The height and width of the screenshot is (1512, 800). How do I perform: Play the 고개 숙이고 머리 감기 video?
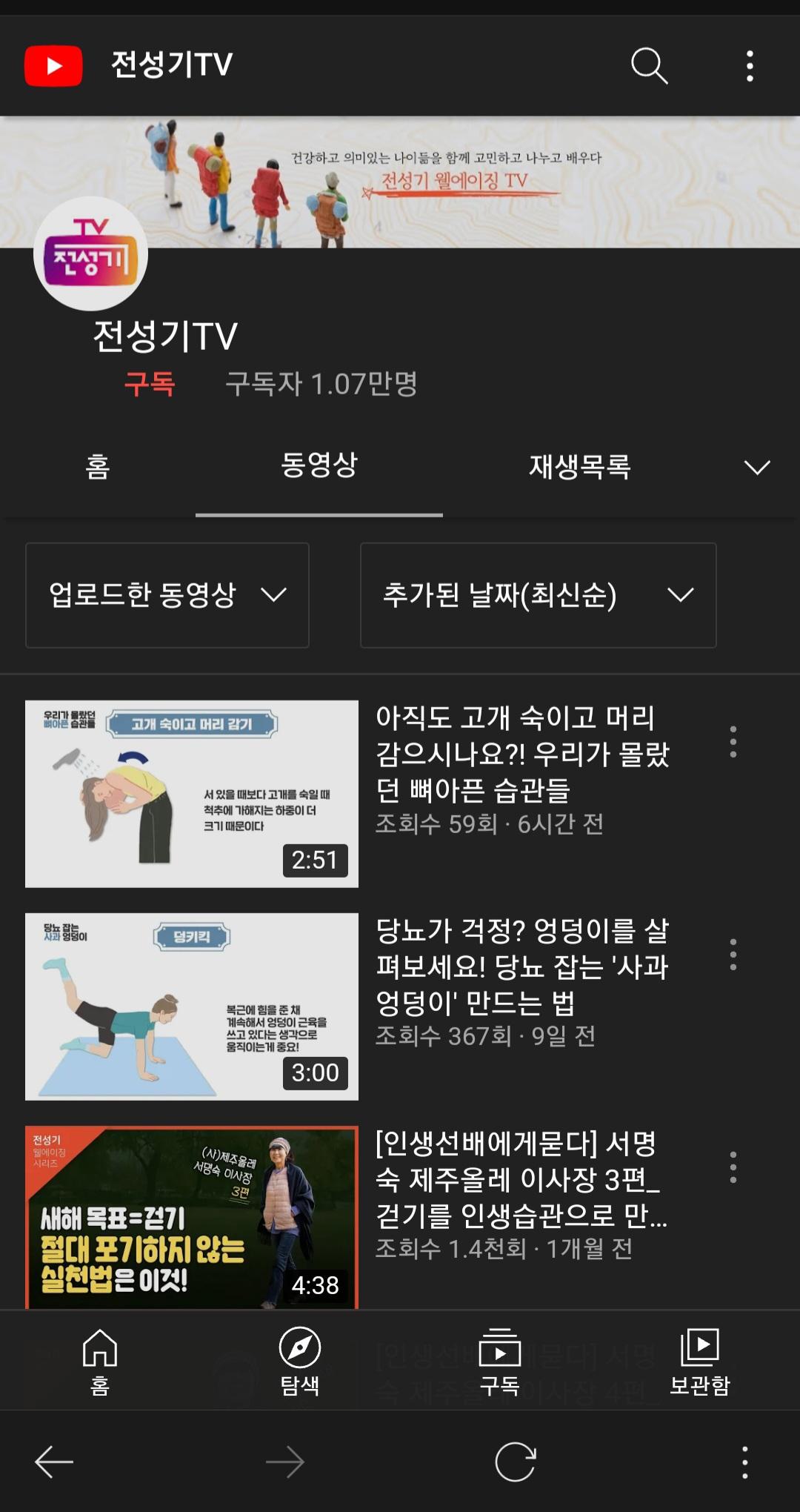(x=192, y=794)
